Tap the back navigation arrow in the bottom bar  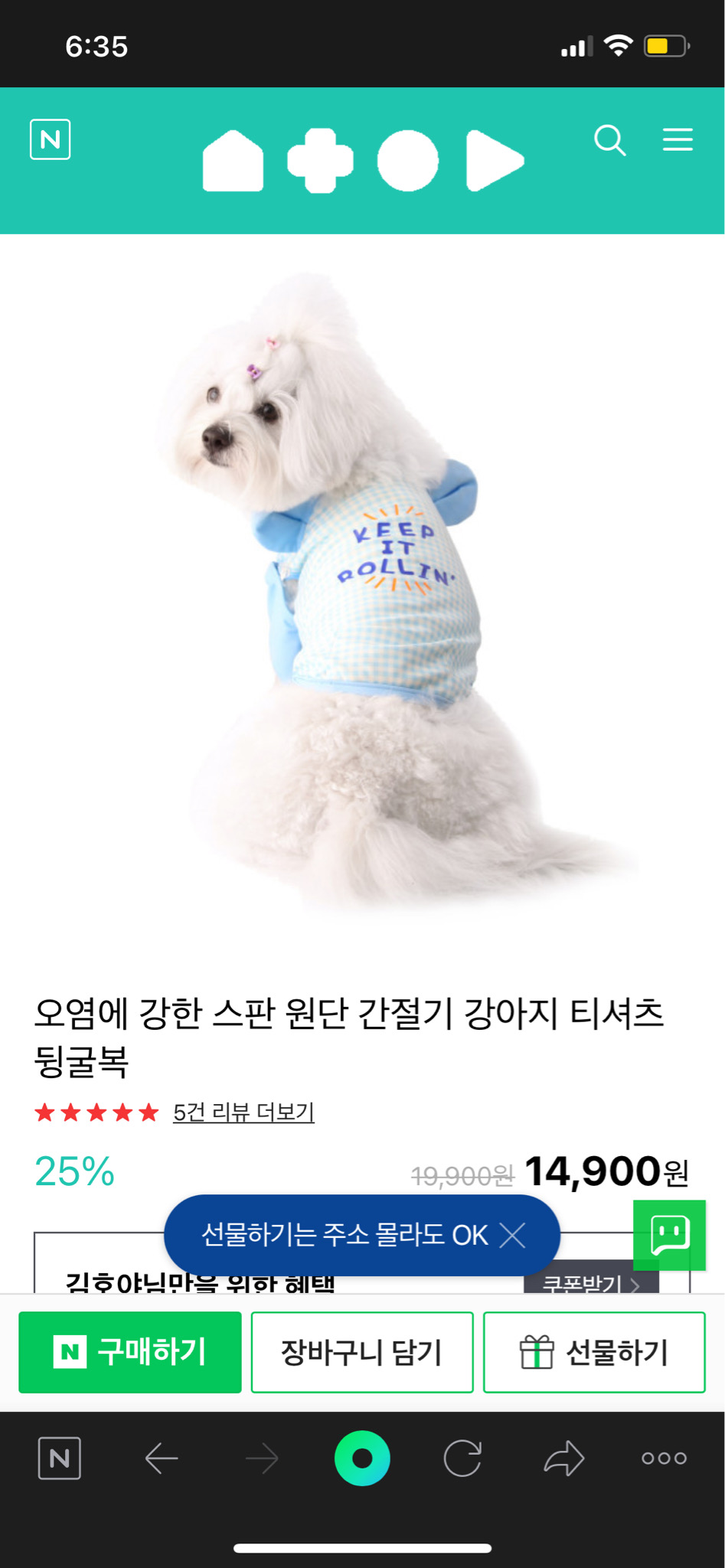[162, 1458]
